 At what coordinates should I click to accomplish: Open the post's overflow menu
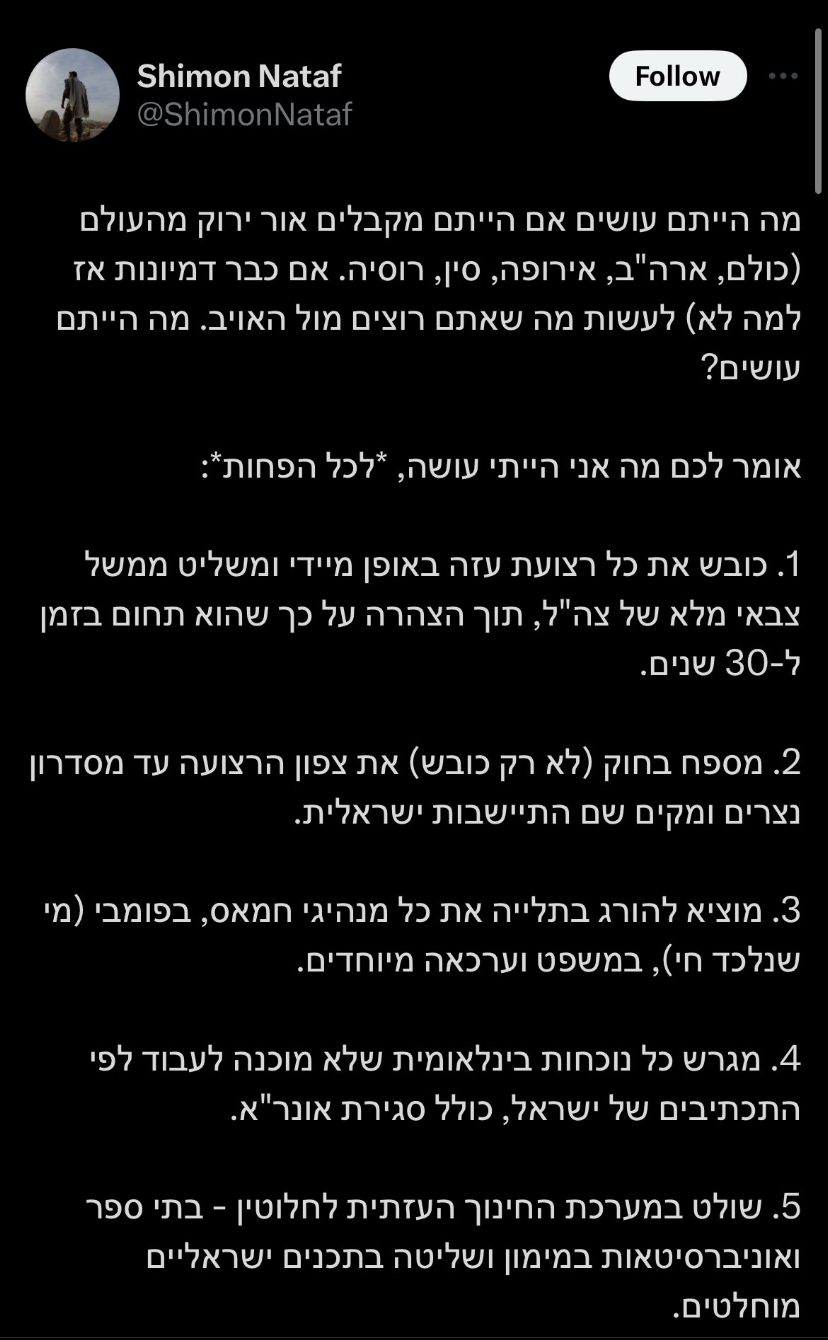(781, 76)
